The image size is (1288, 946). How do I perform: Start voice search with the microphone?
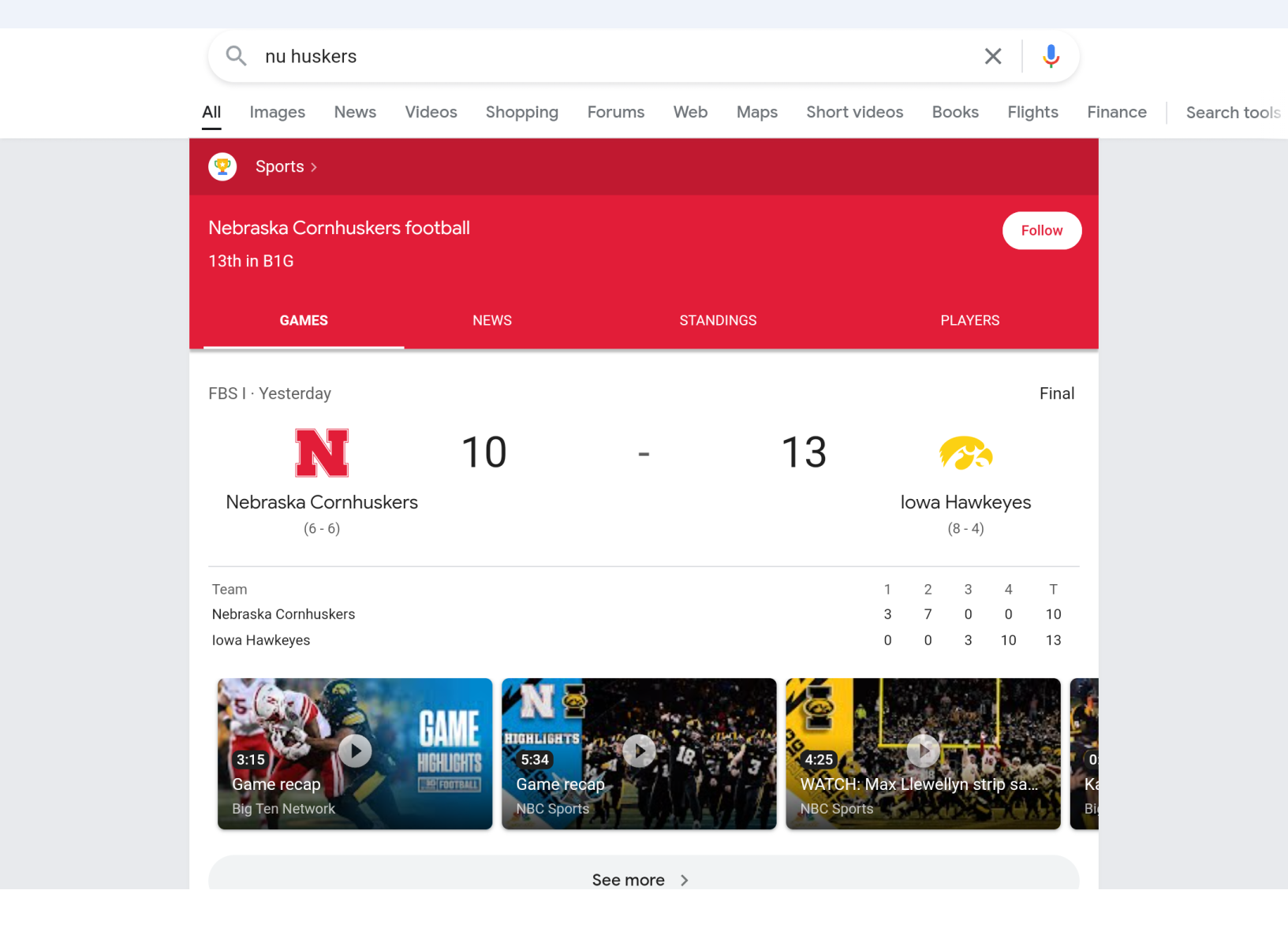point(1051,56)
